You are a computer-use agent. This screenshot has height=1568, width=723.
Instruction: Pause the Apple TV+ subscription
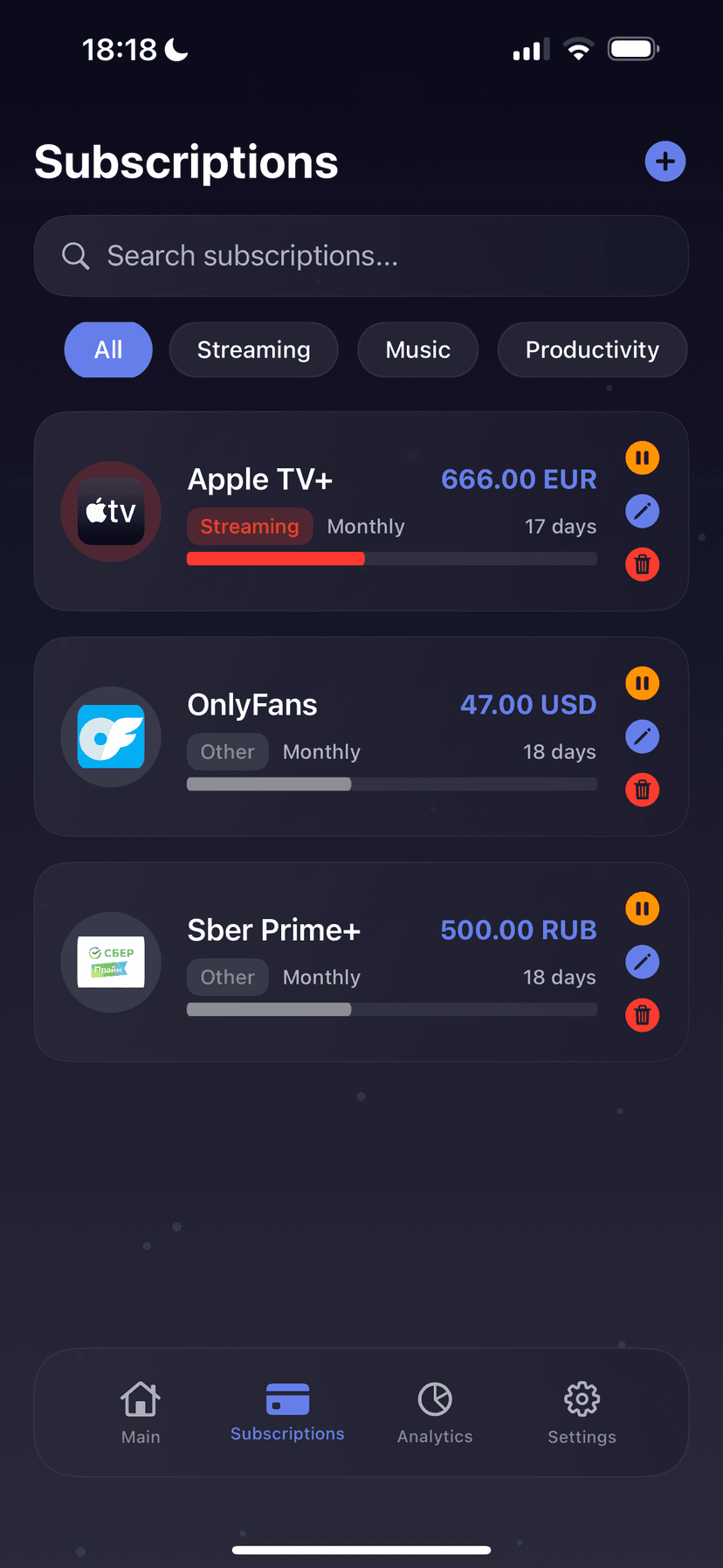tap(643, 458)
